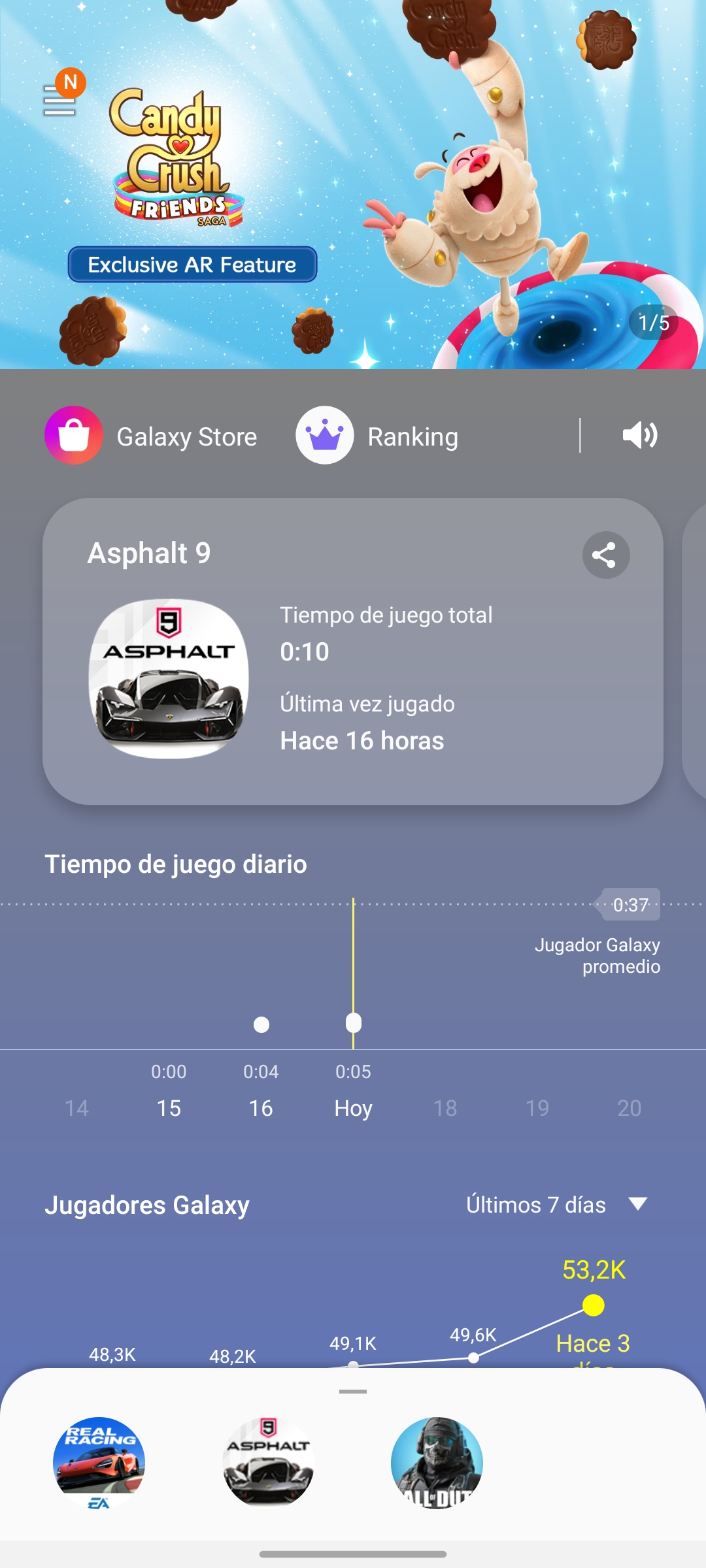Select the 53,2K point on players graph
706x1568 pixels.
coord(594,1305)
